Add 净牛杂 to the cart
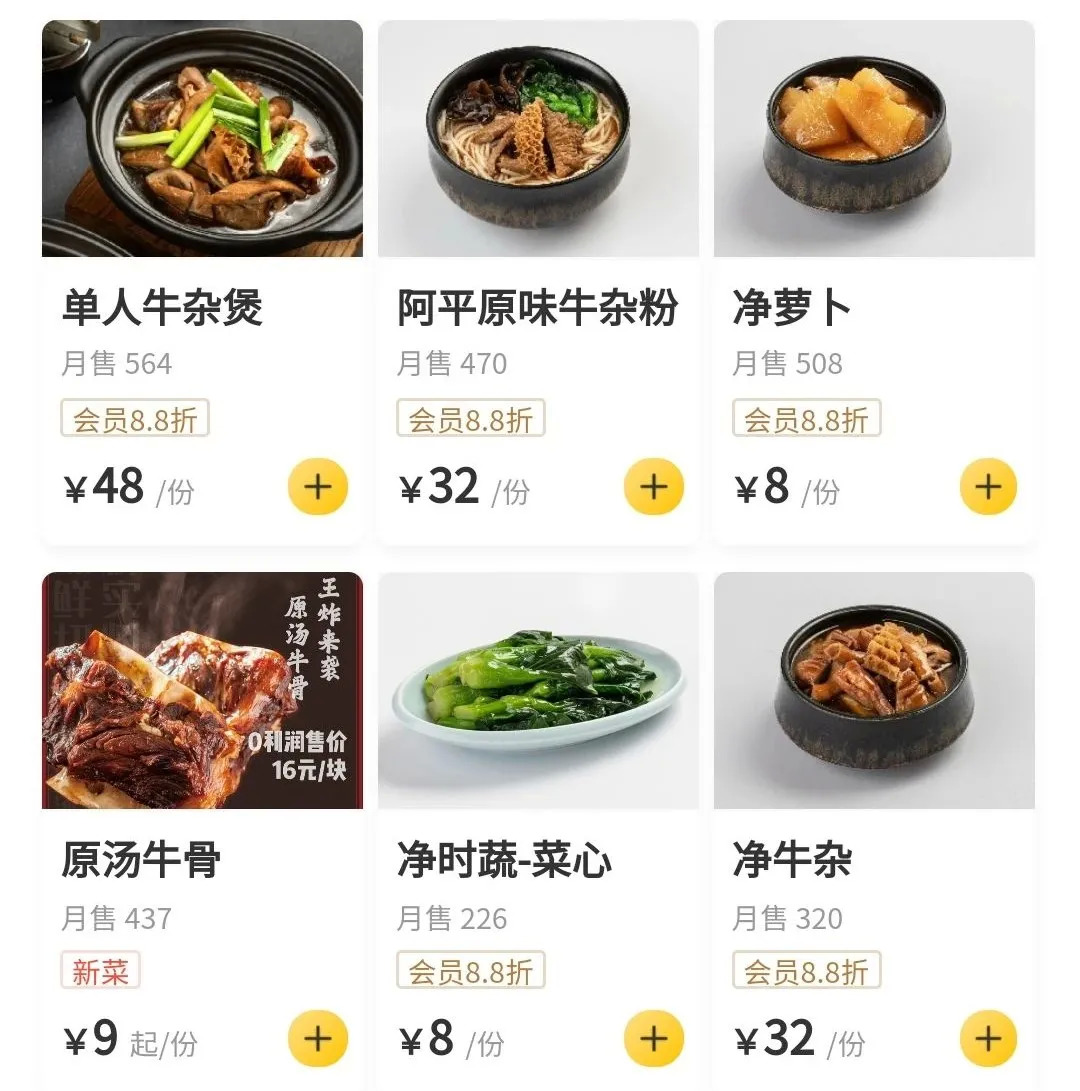The image size is (1080, 1091). (x=988, y=1039)
